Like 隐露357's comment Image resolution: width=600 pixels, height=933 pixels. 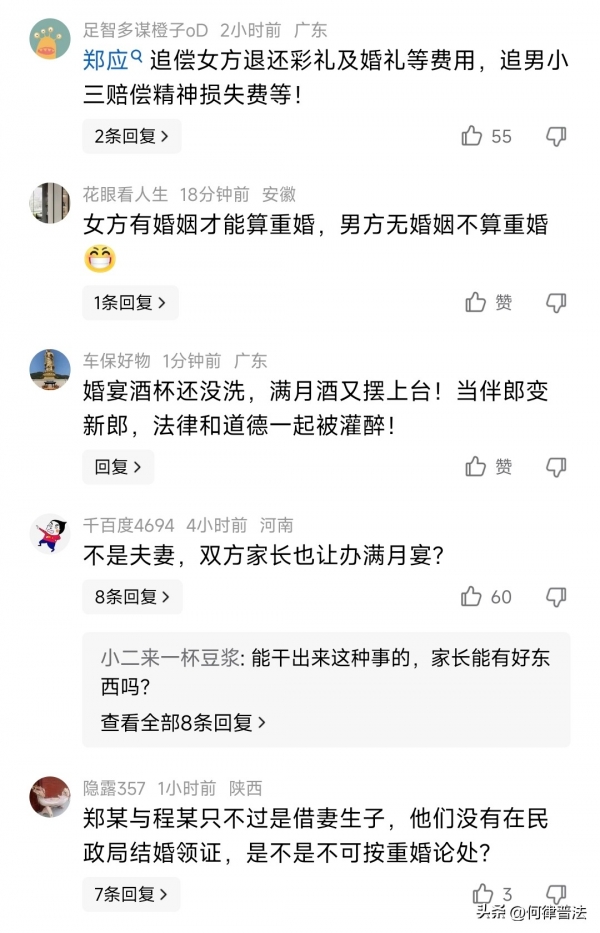(484, 893)
